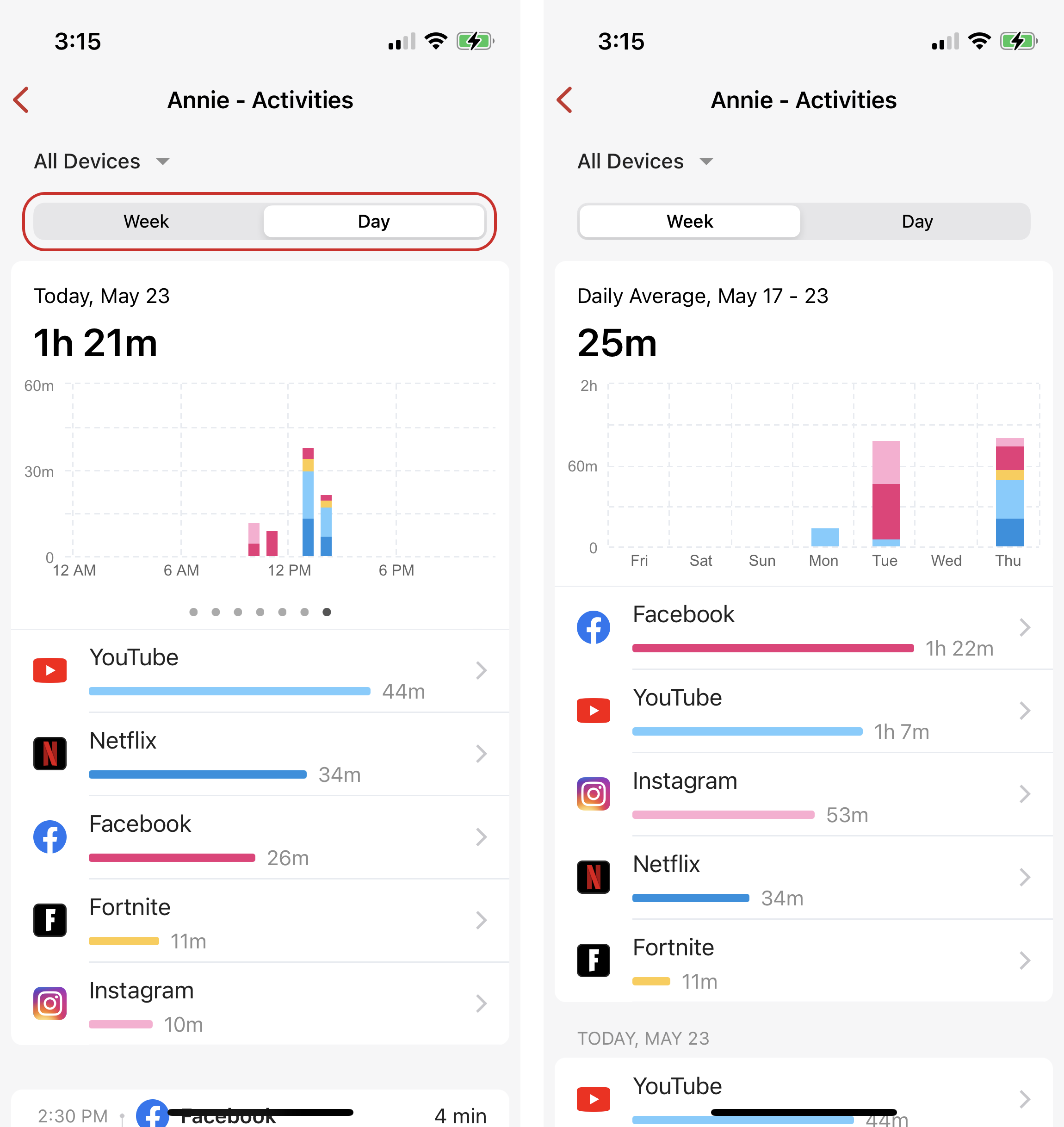Switch to Week on the Today, May 23 screen
The image size is (1064, 1127).
click(146, 221)
